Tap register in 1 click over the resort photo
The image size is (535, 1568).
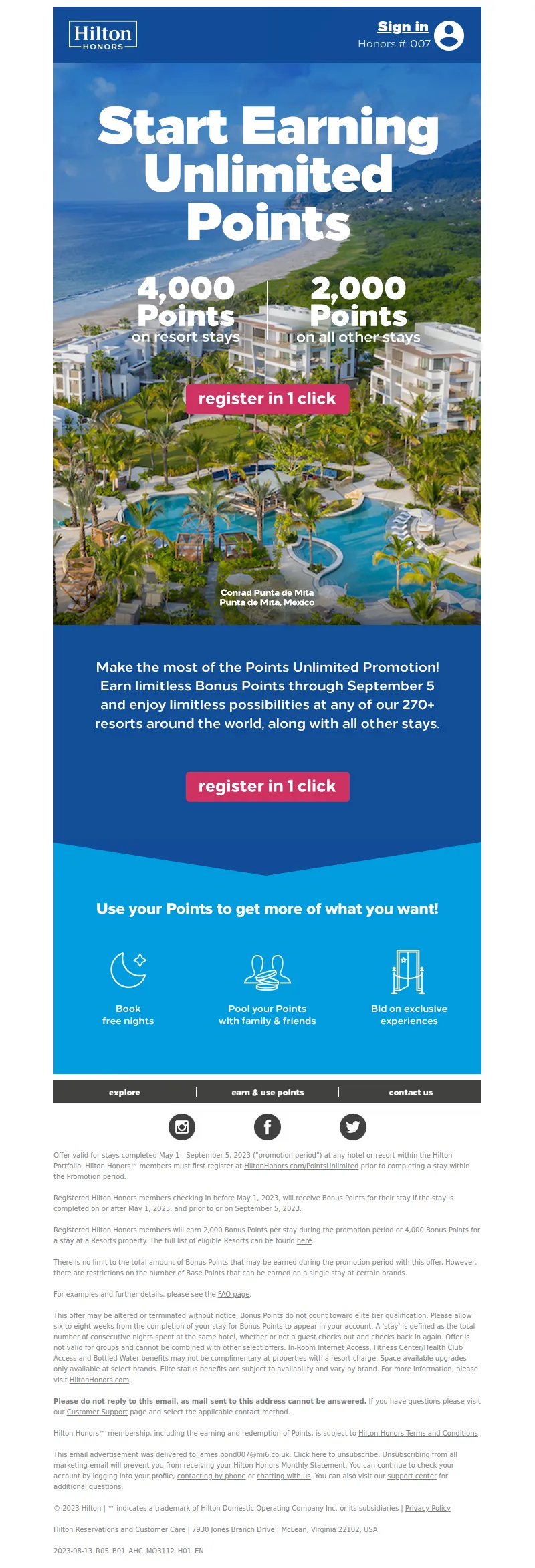tap(267, 399)
